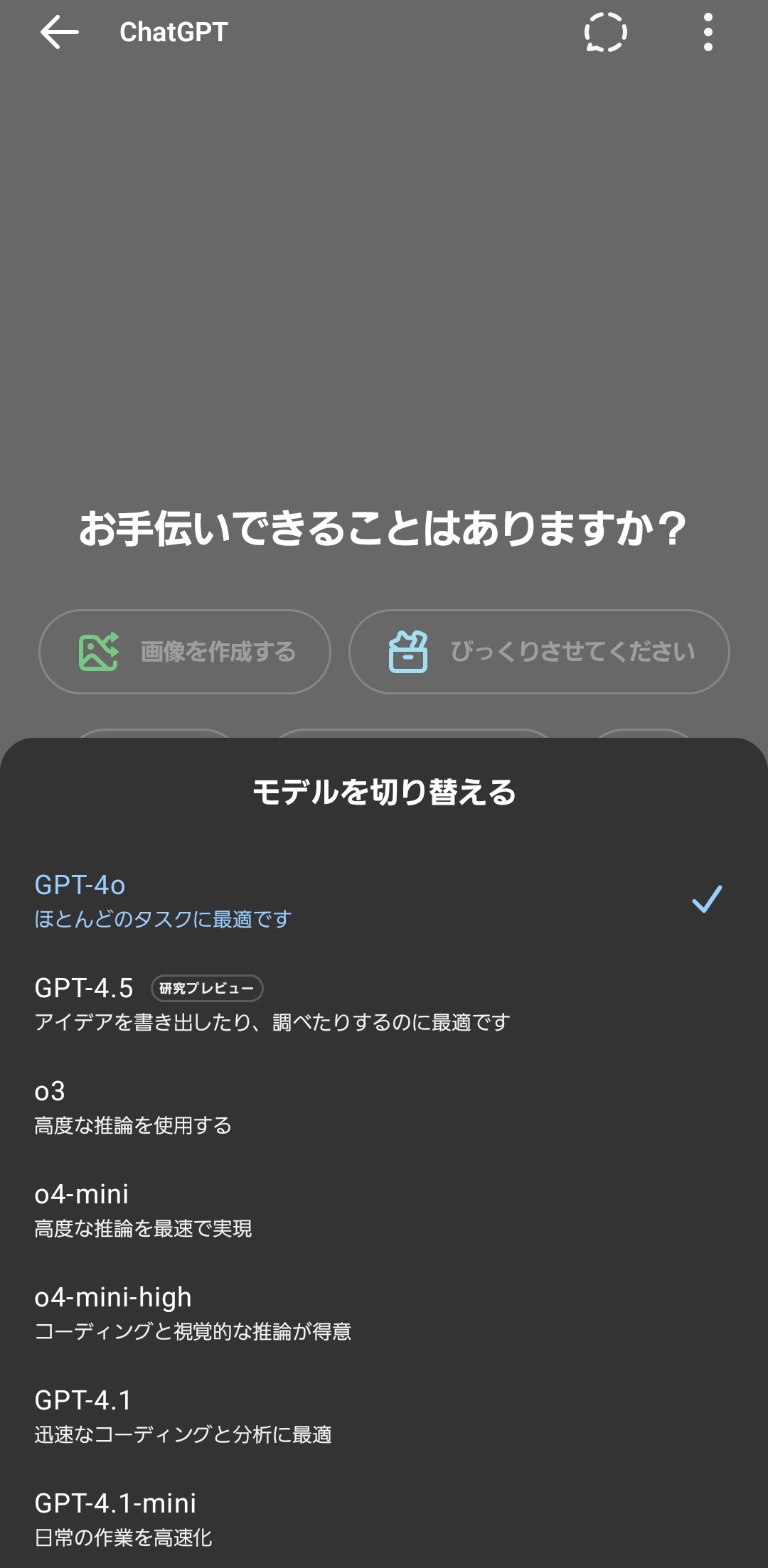Open the three-dot overflow menu
The image size is (768, 1568).
pos(708,33)
